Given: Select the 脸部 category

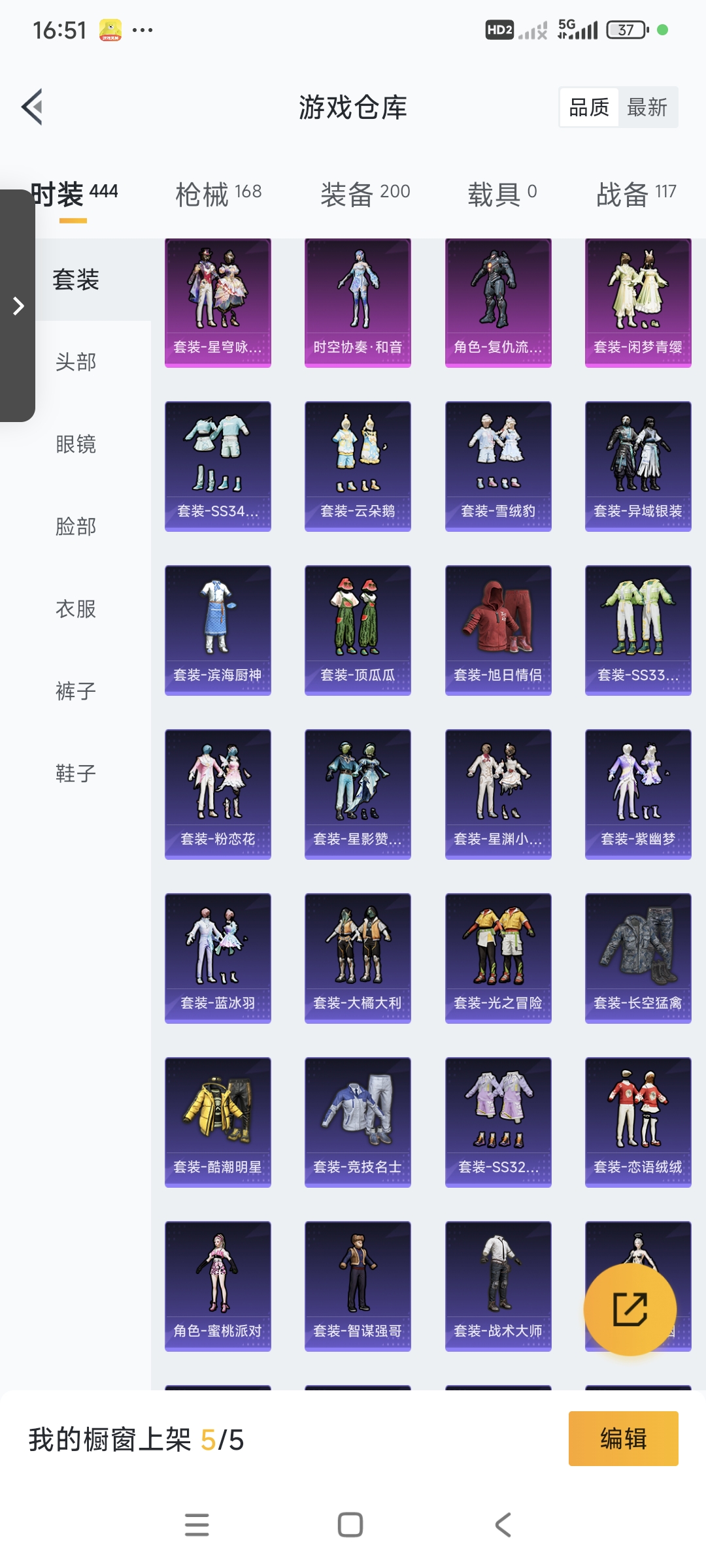Looking at the screenshot, I should pos(76,527).
